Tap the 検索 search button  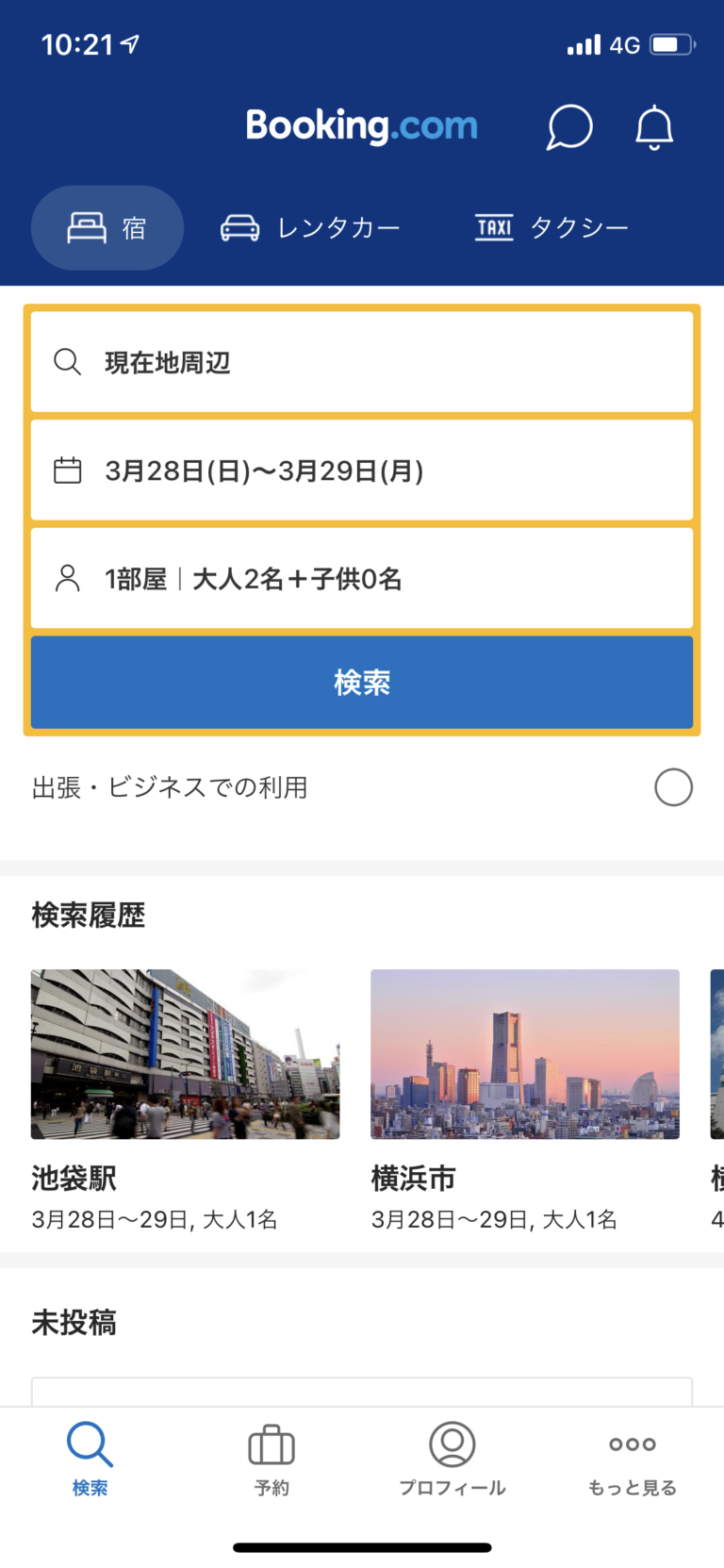(362, 682)
